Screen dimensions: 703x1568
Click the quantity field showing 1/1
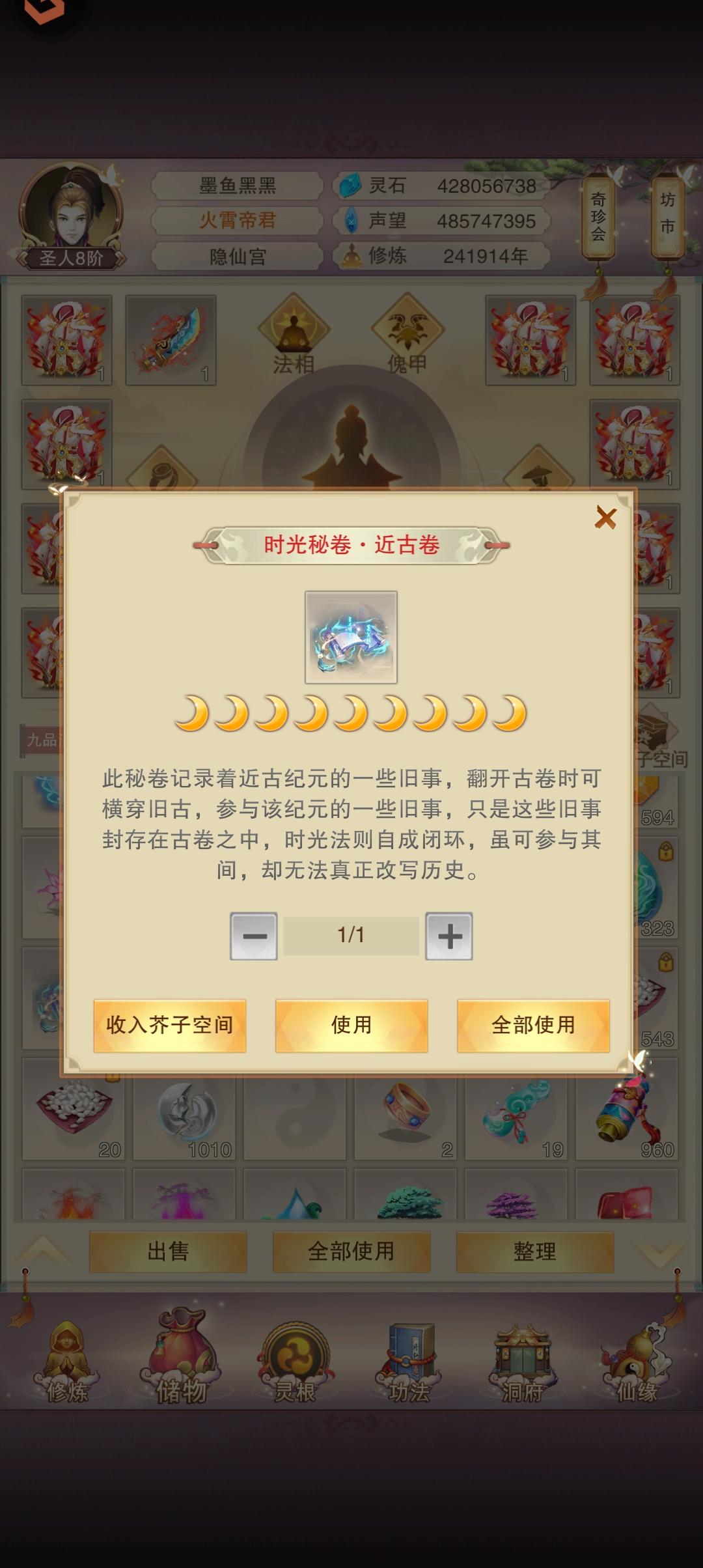(x=351, y=936)
